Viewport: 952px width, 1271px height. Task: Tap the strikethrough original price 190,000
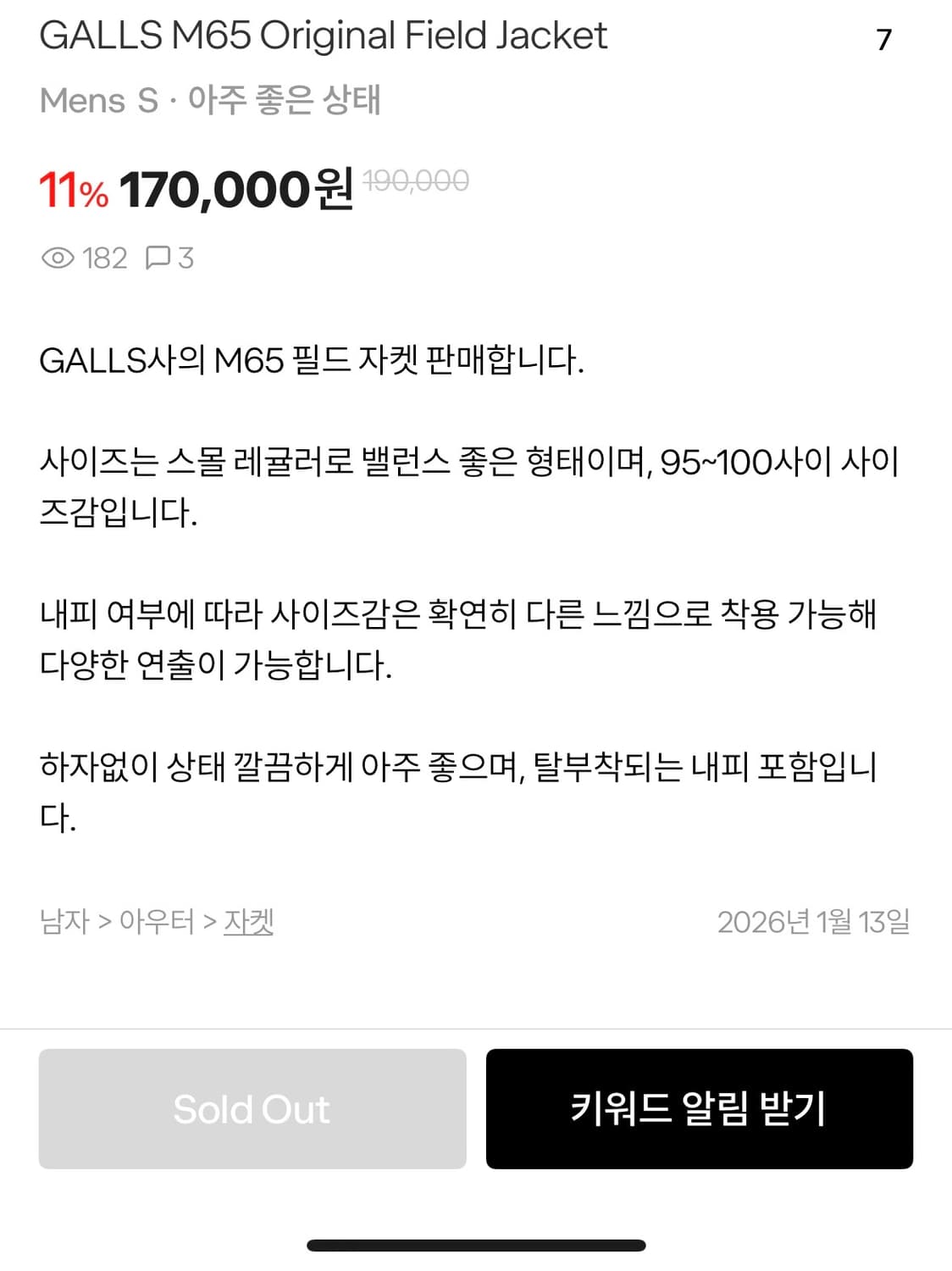click(x=413, y=181)
